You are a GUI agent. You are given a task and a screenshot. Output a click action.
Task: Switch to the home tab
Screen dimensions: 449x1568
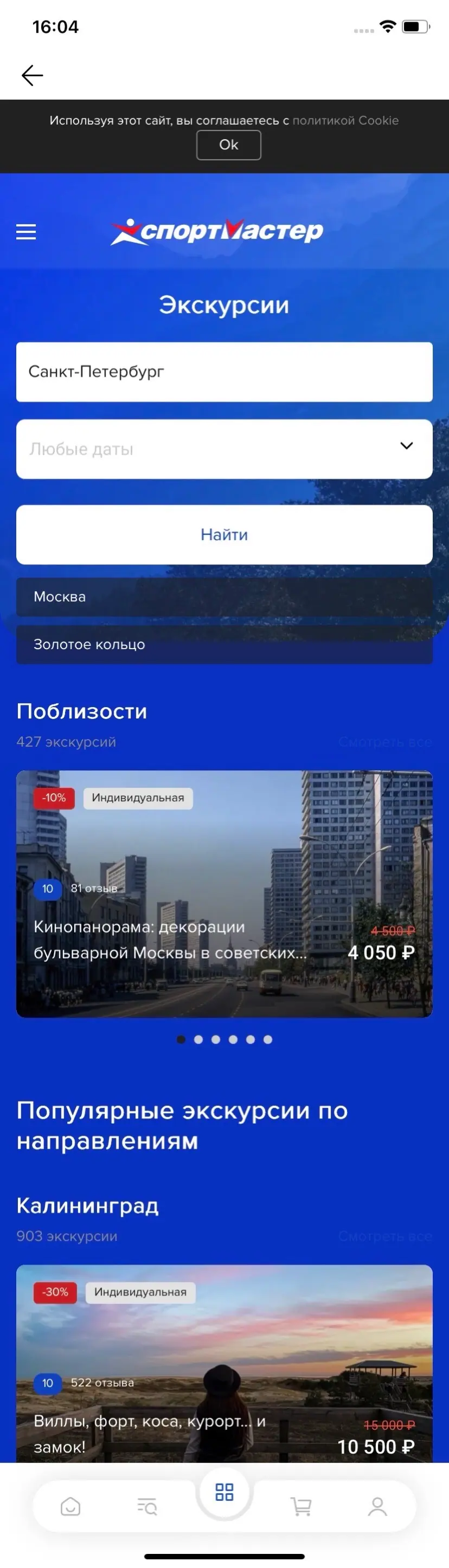click(x=70, y=1507)
